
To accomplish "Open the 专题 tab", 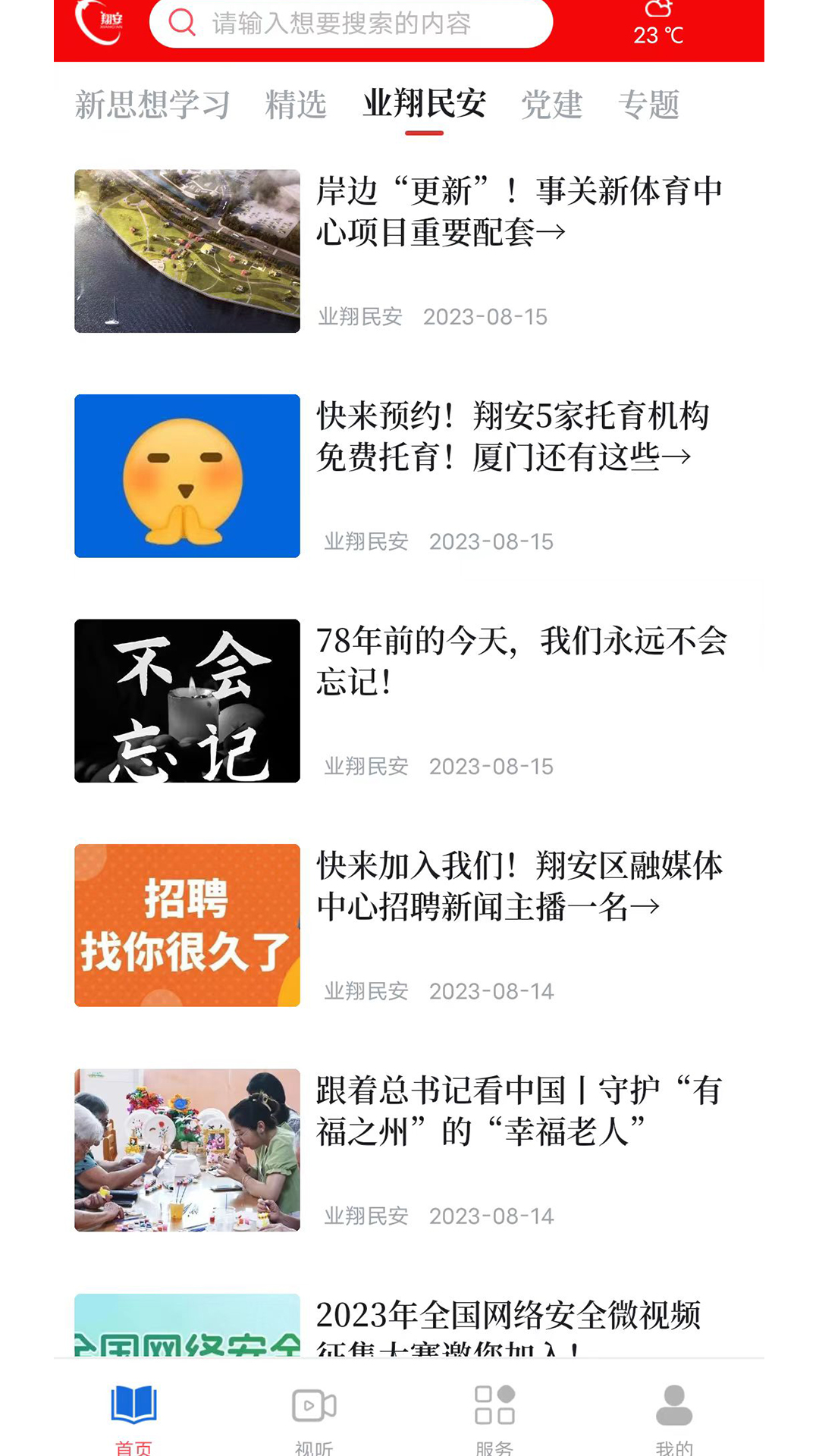I will [648, 105].
